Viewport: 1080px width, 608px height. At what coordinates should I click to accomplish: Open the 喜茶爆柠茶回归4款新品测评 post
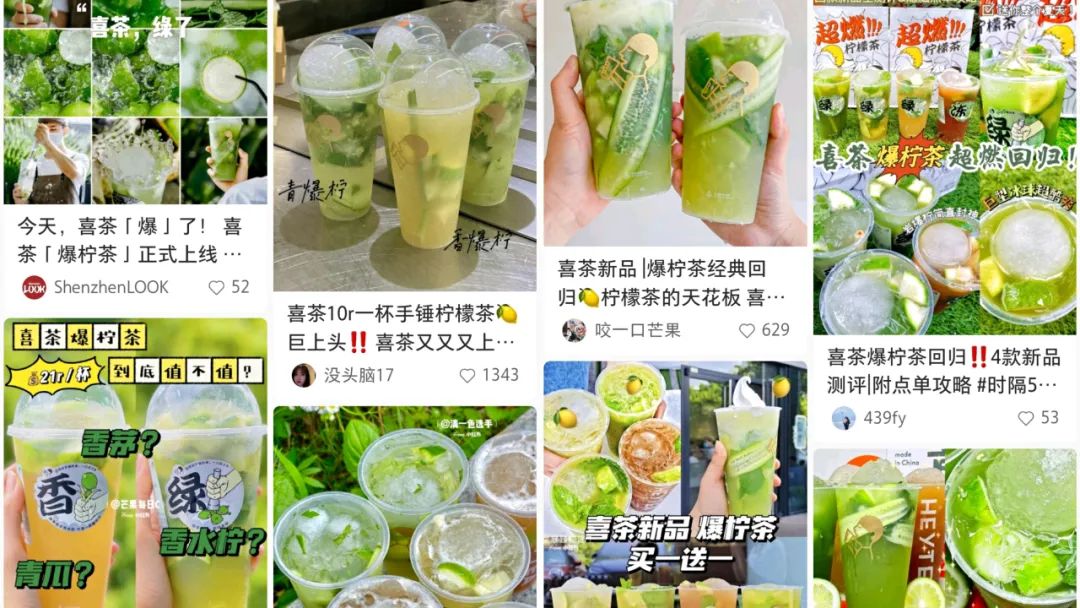943,370
